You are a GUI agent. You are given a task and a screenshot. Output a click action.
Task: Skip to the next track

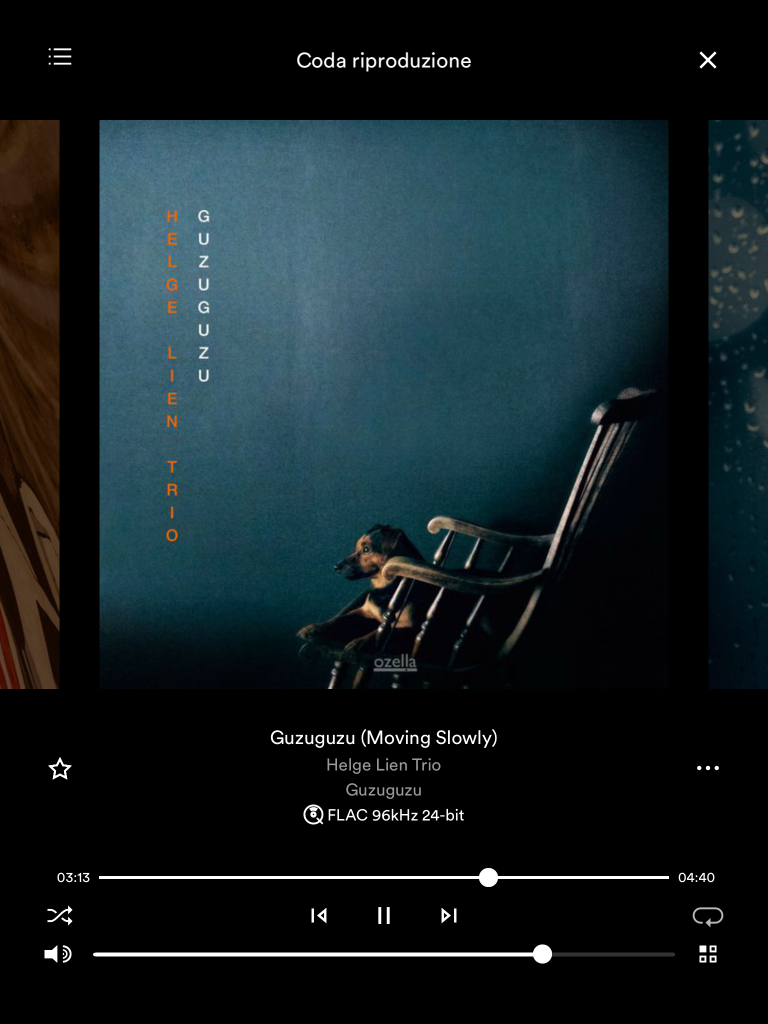[x=449, y=915]
